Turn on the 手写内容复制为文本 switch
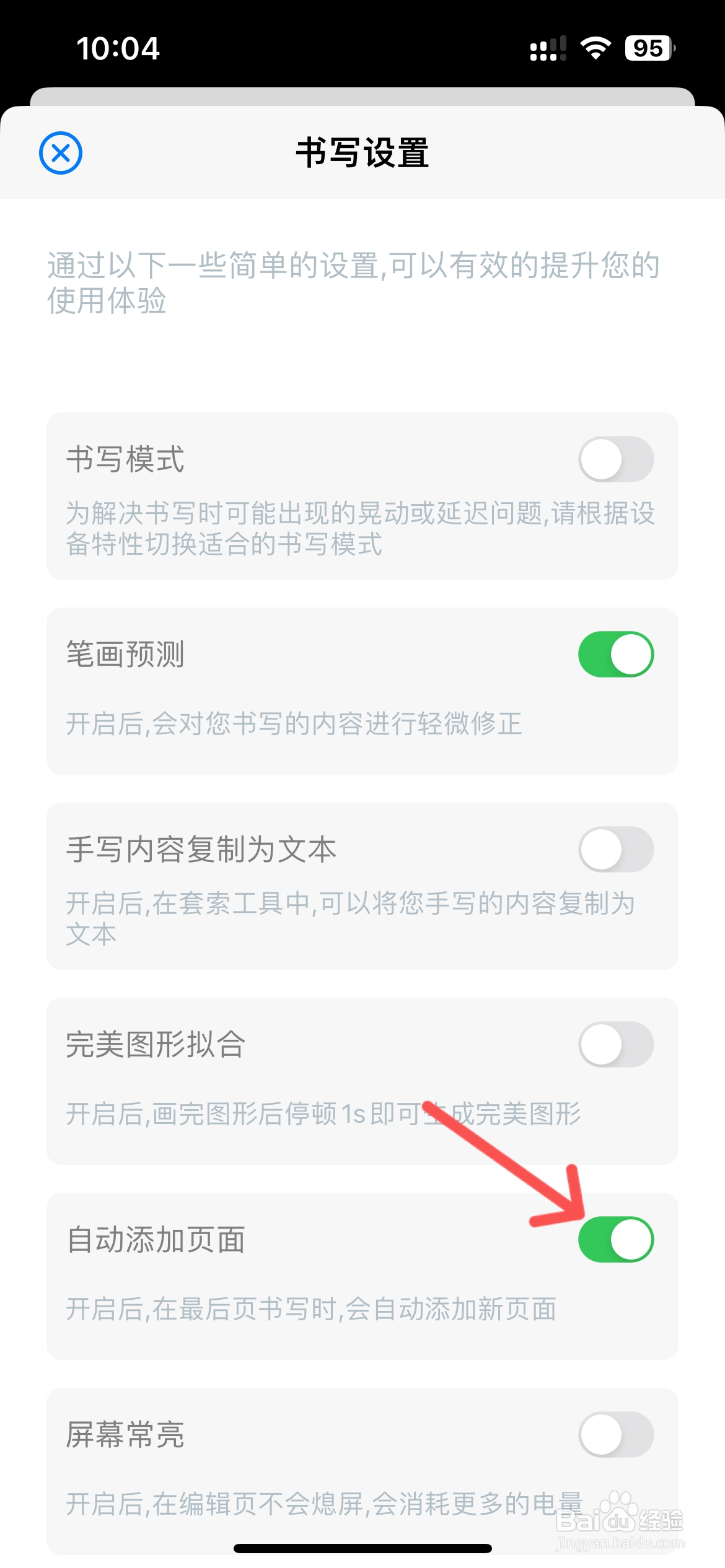The image size is (725, 1568). 616,850
